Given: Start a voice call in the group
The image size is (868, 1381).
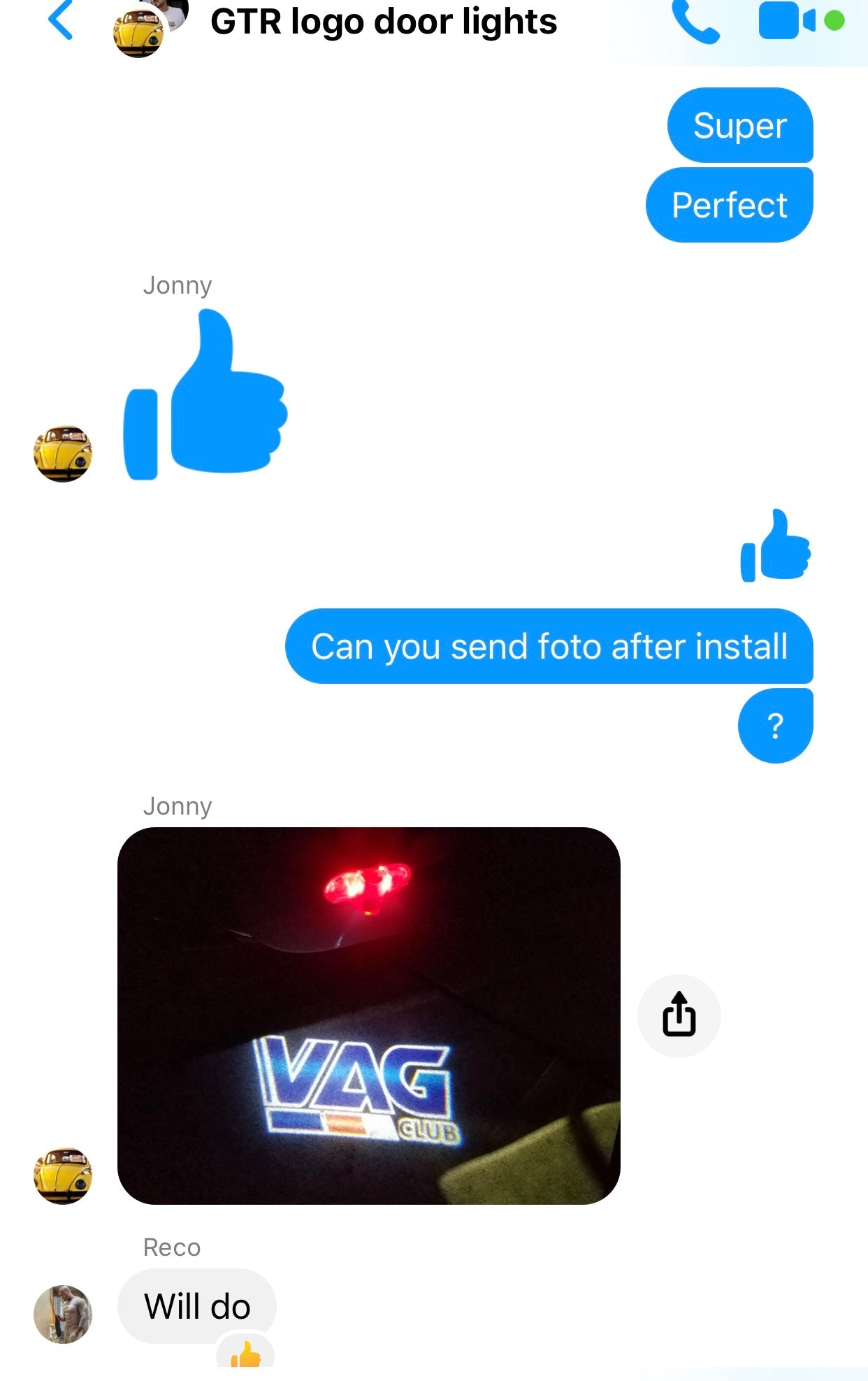Looking at the screenshot, I should [695, 22].
